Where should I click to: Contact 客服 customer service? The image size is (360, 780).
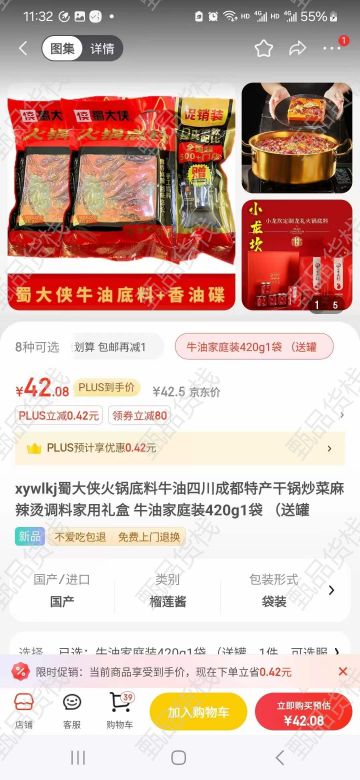click(x=72, y=711)
